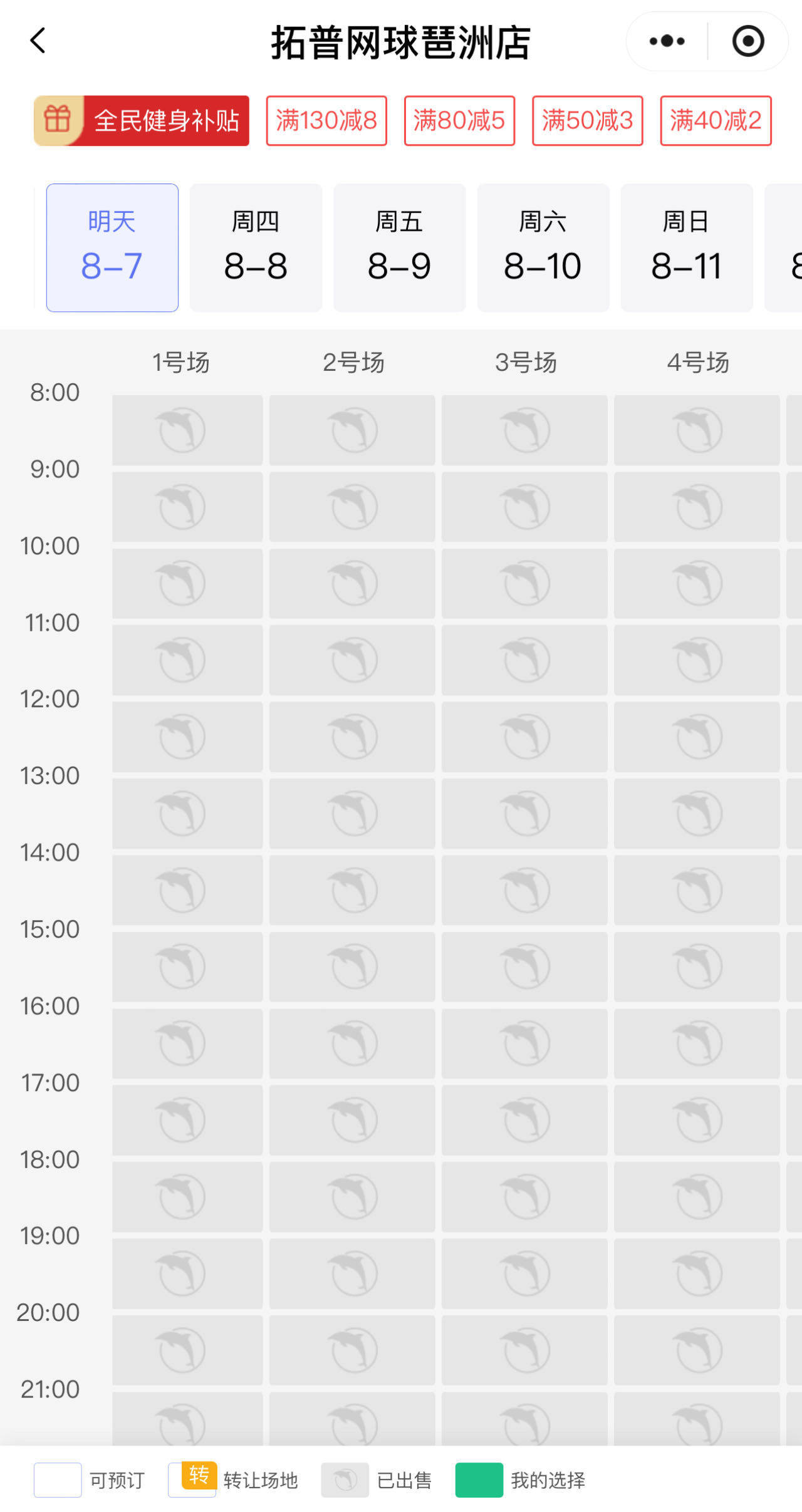The image size is (802, 1512).
Task: Switch to 周四 8-8
Action: 256,247
